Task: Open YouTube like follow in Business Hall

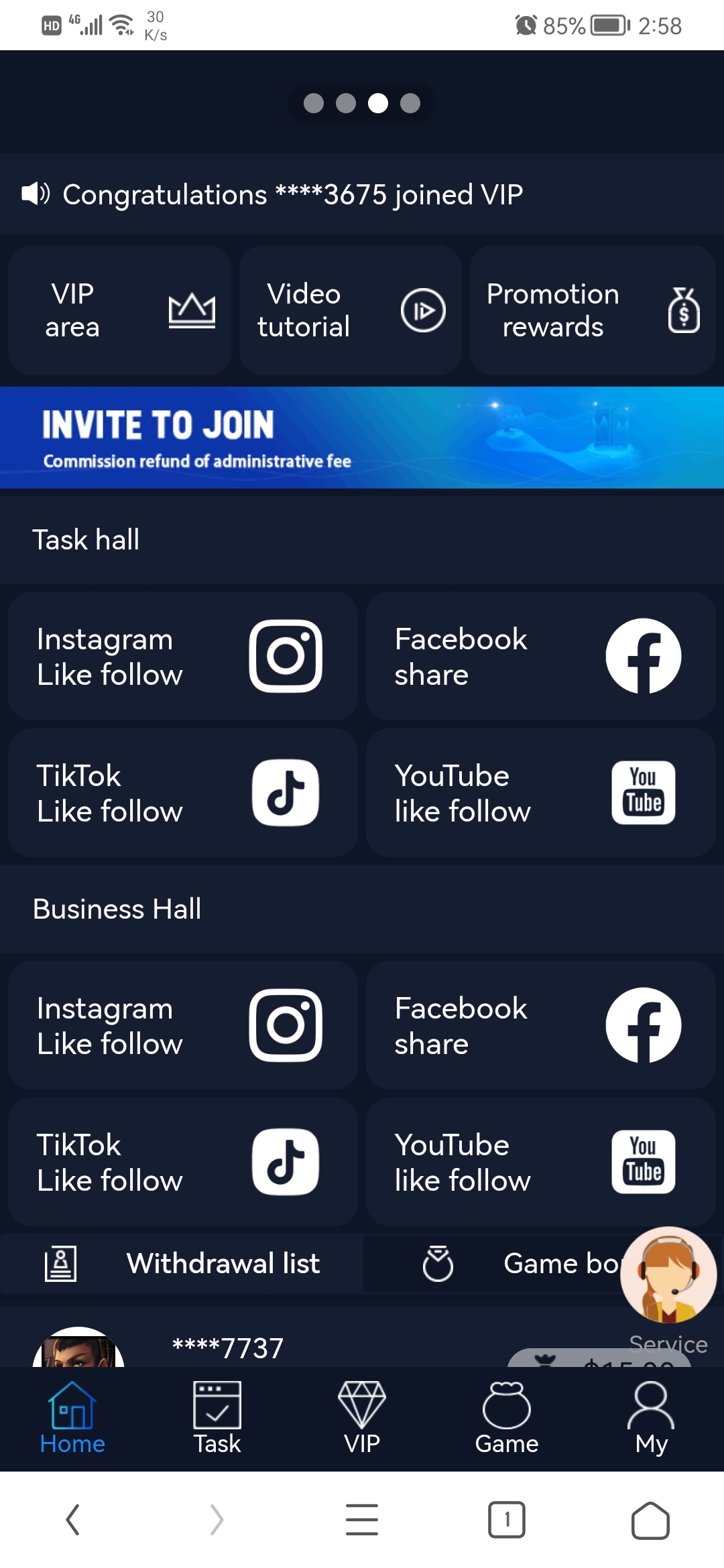Action: pyautogui.click(x=540, y=1162)
